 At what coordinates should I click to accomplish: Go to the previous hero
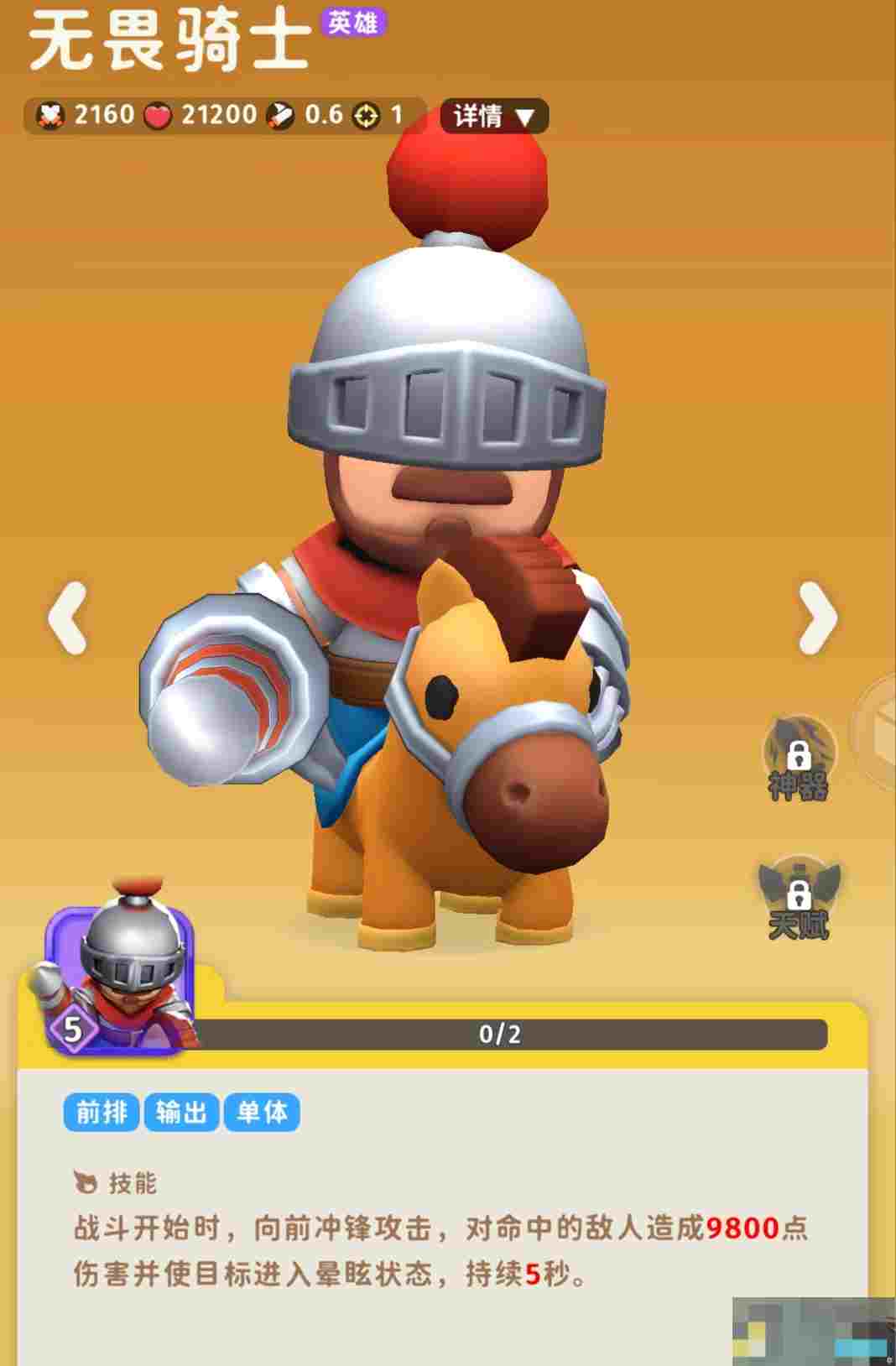tap(67, 618)
